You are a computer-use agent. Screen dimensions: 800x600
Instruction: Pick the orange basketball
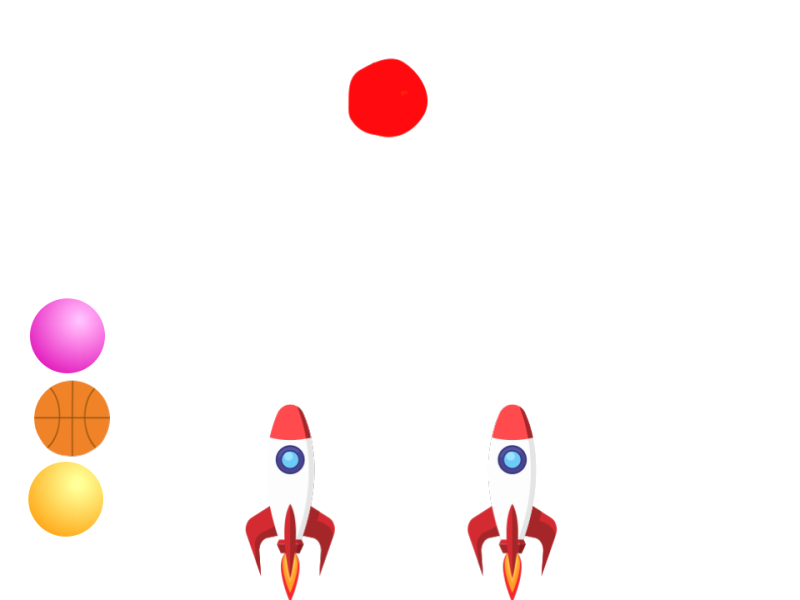(x=72, y=418)
